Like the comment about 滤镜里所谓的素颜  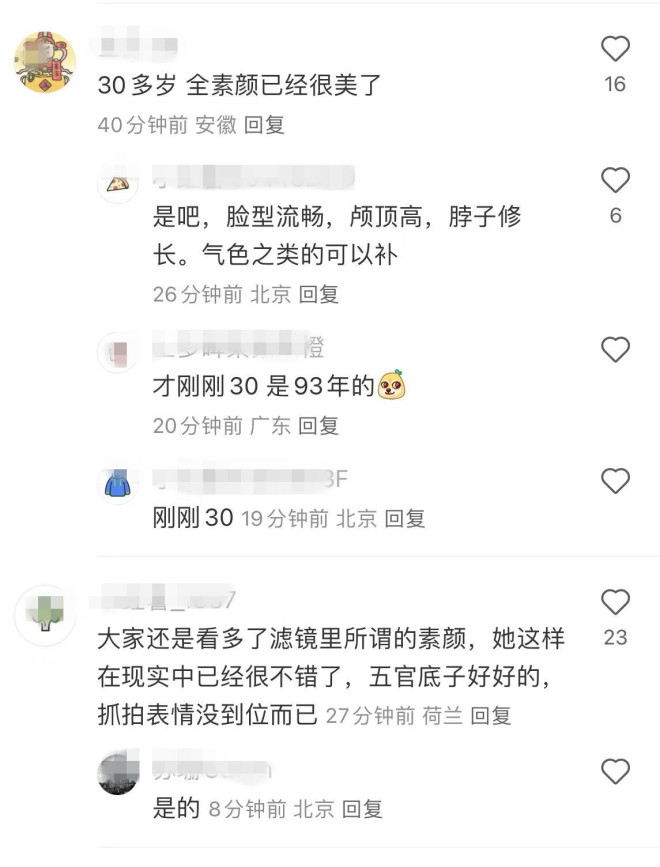(615, 602)
